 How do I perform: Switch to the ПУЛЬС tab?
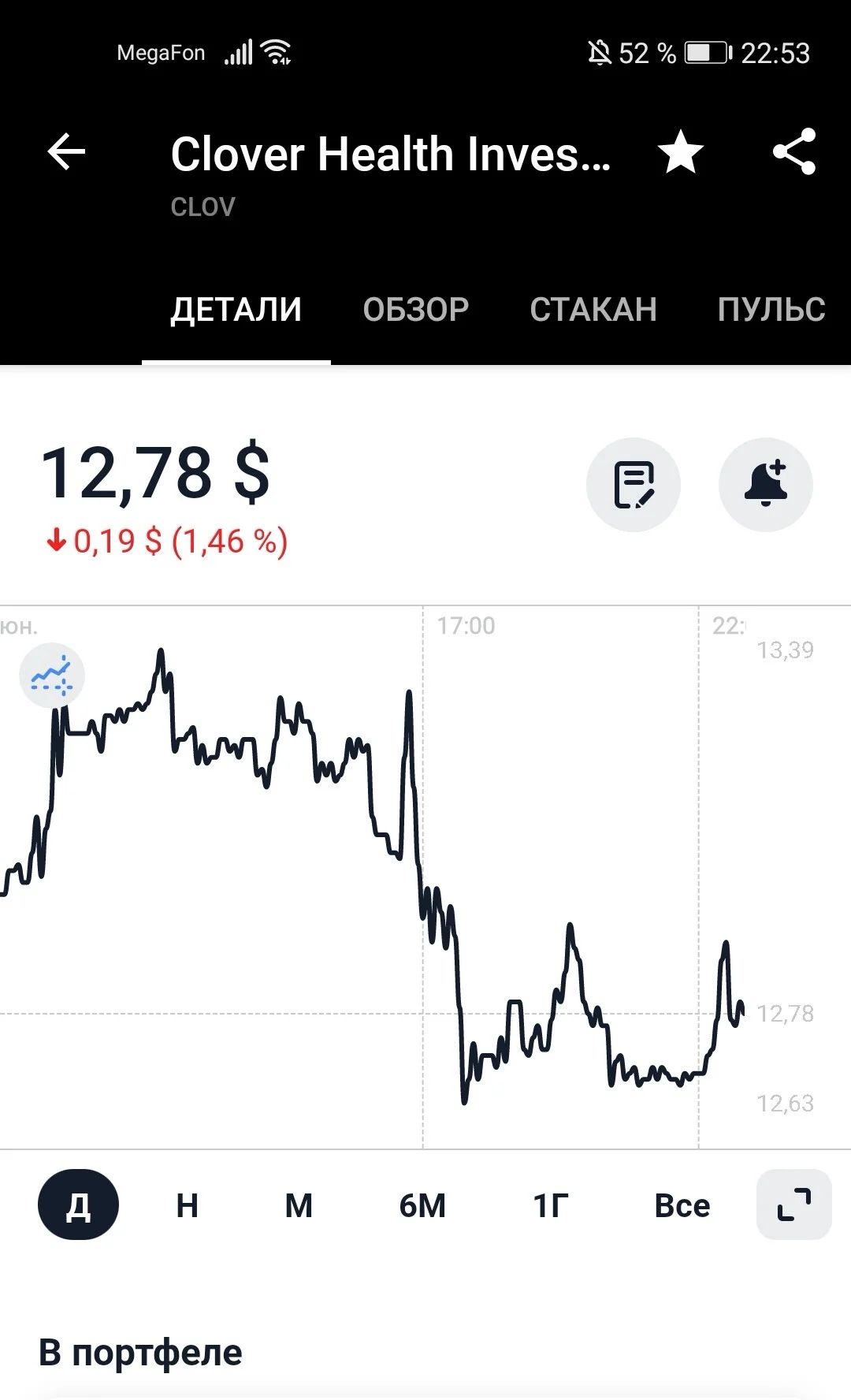point(771,309)
